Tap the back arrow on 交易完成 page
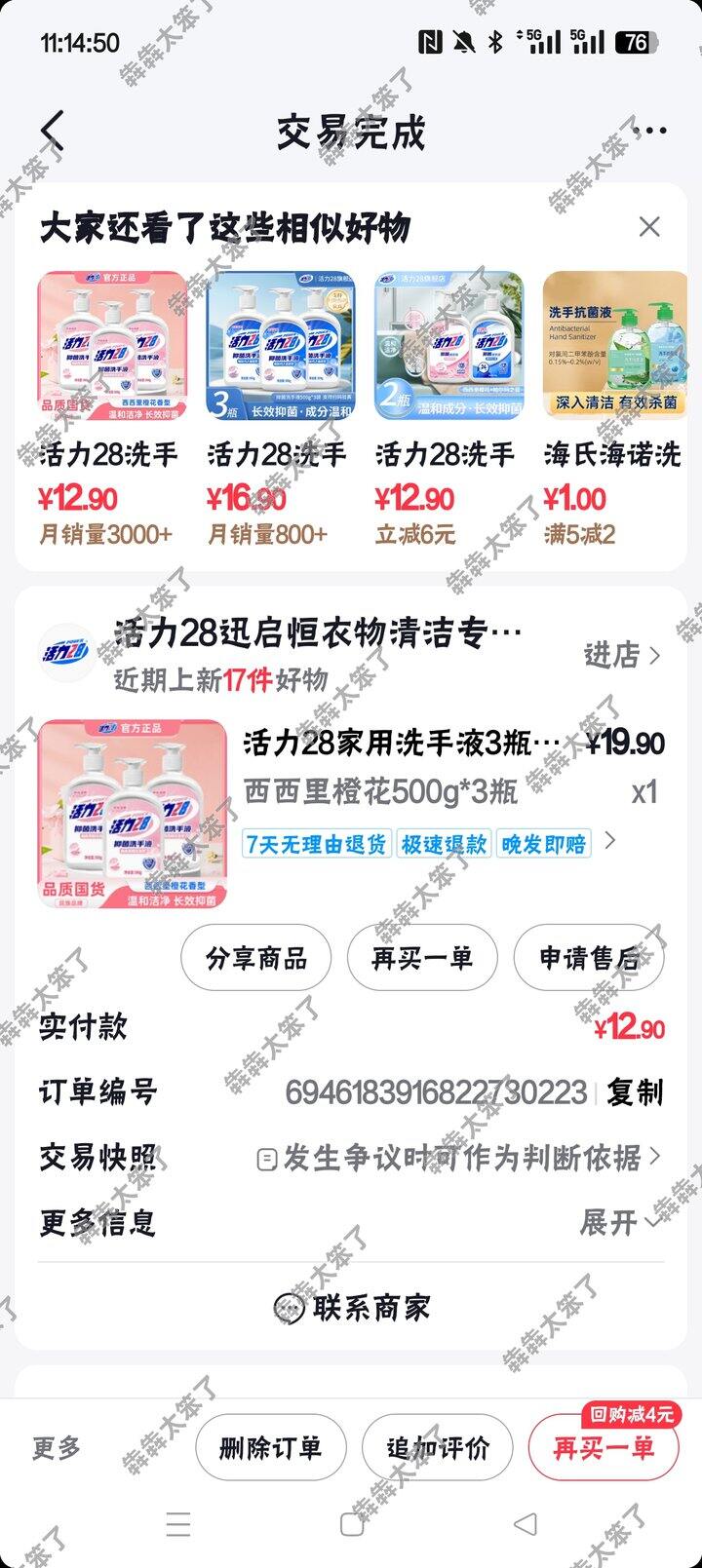The width and height of the screenshot is (702, 1568). click(49, 130)
